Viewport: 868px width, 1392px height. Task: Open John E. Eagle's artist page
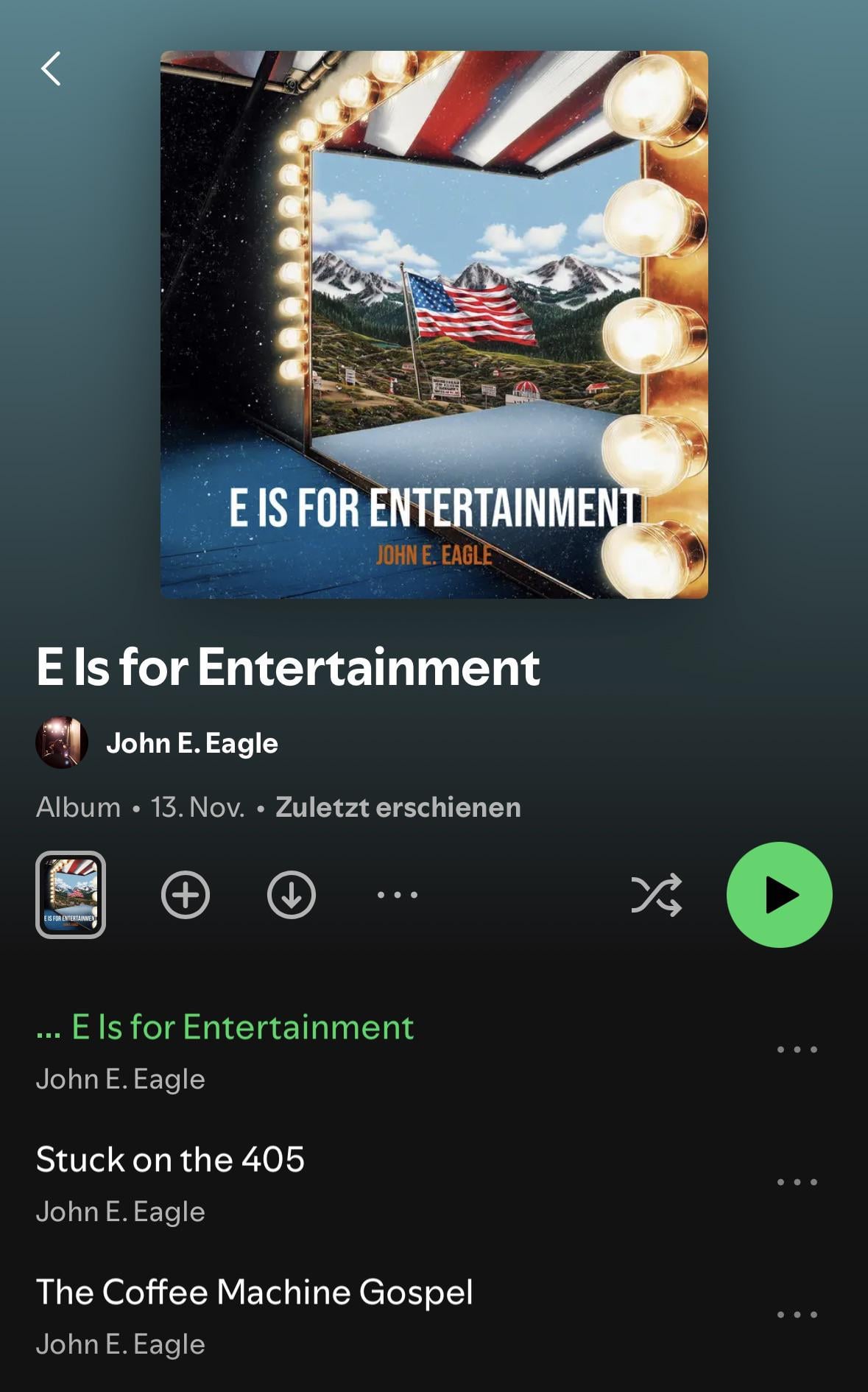point(191,743)
